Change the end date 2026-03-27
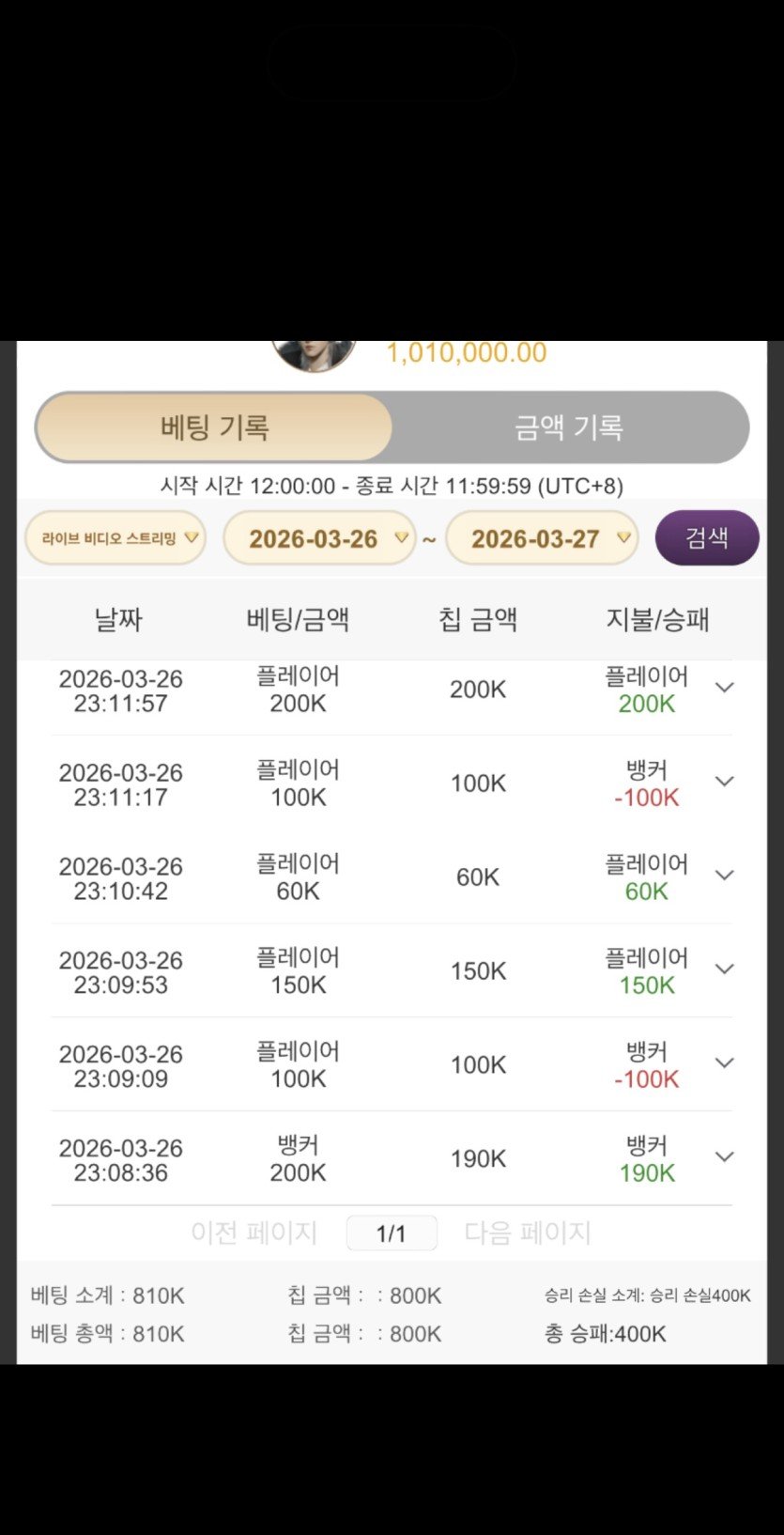 click(542, 539)
